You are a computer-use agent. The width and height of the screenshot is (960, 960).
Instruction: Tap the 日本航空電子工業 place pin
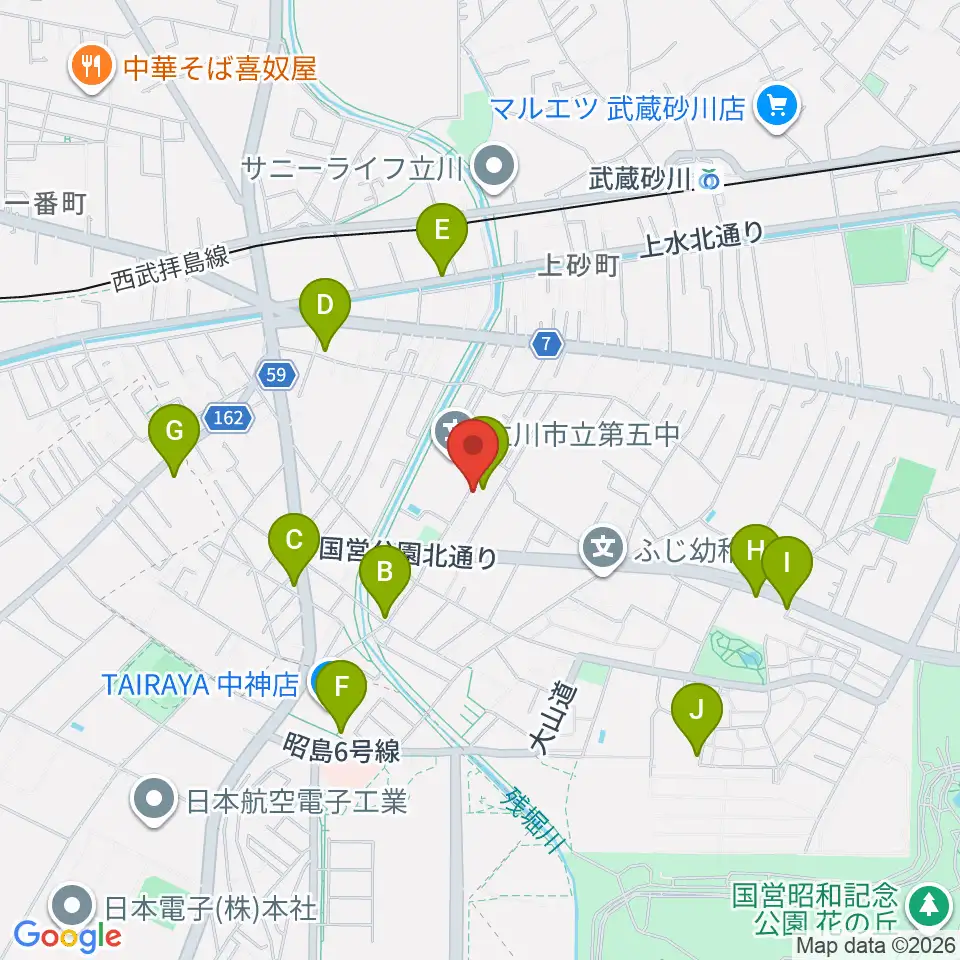(x=154, y=800)
